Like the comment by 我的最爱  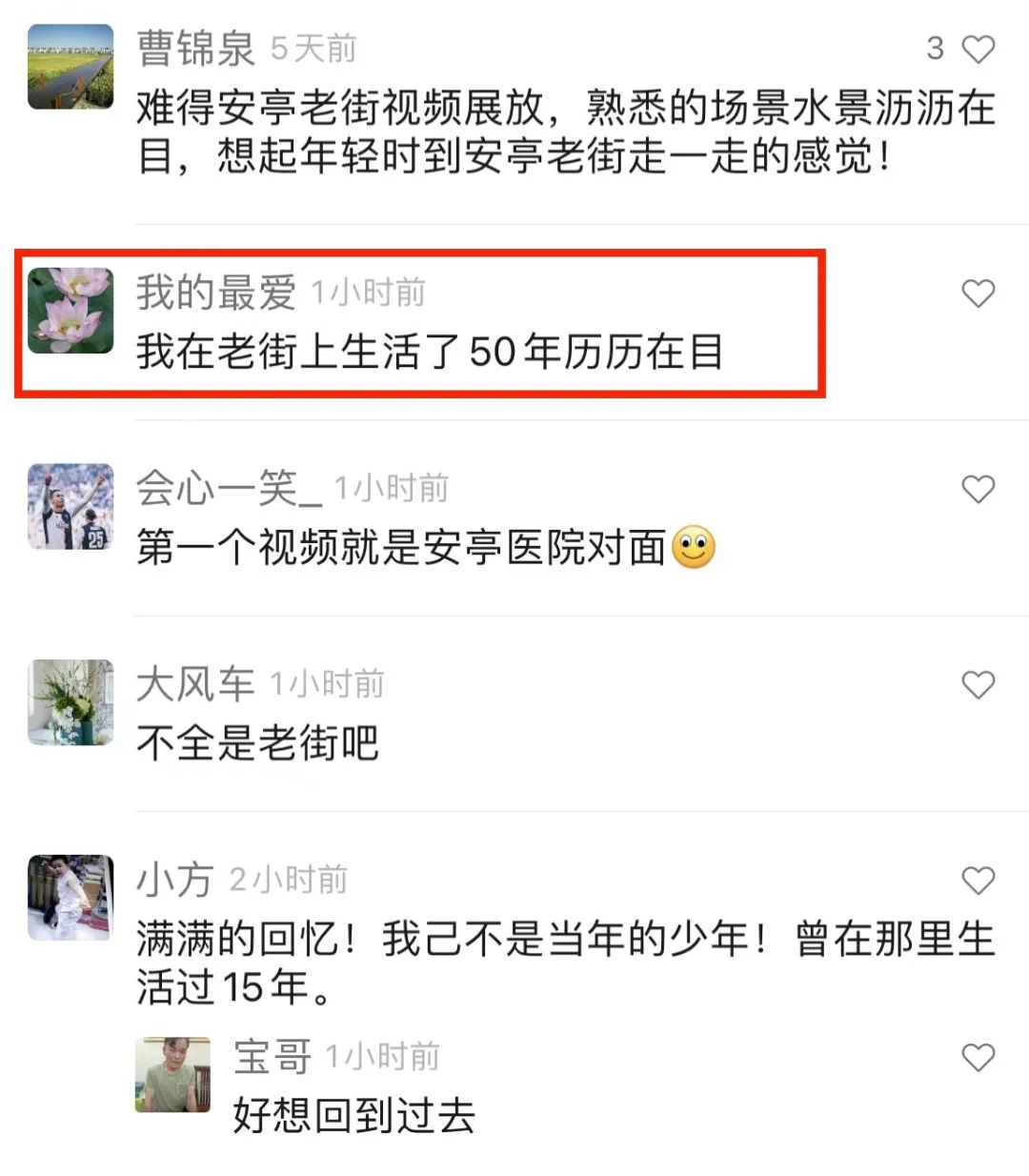978,294
